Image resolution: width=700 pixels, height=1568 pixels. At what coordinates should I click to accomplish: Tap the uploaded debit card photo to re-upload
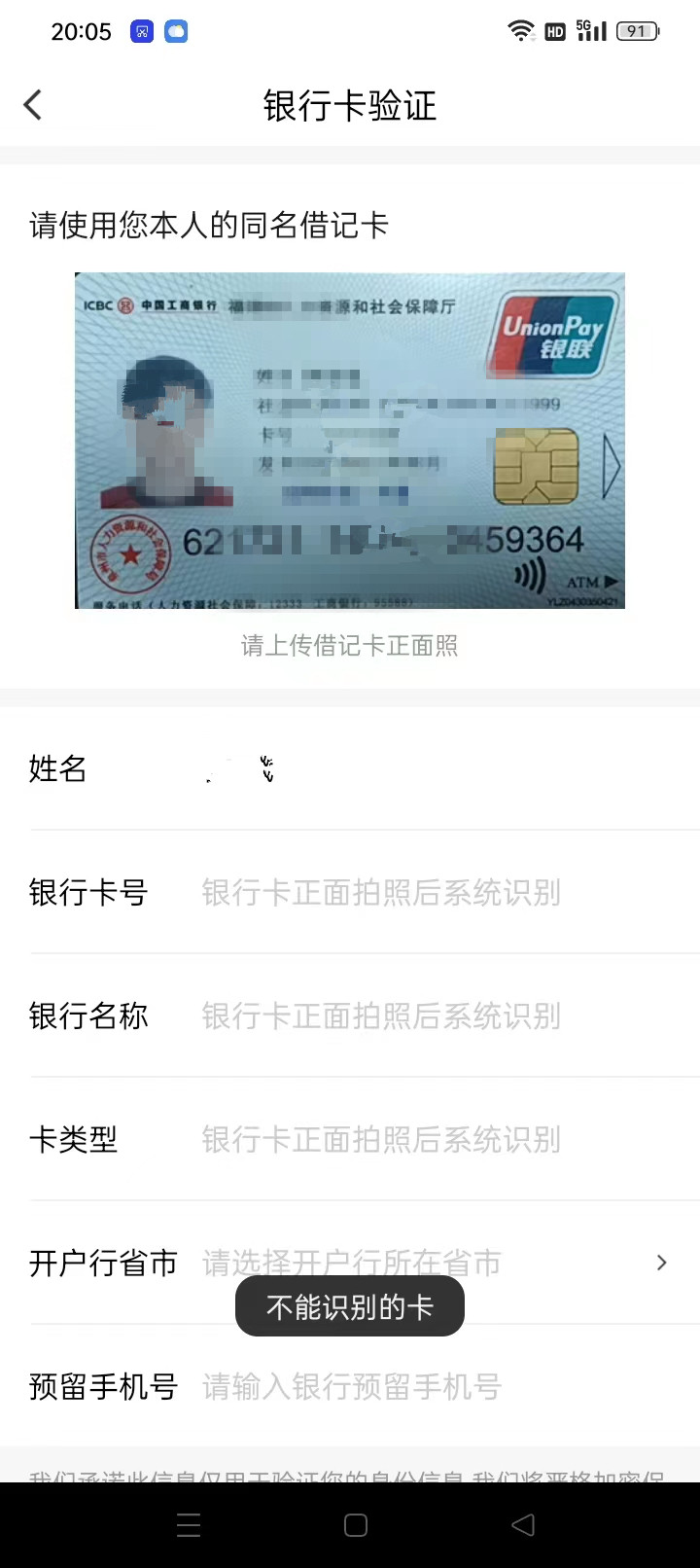tap(350, 440)
